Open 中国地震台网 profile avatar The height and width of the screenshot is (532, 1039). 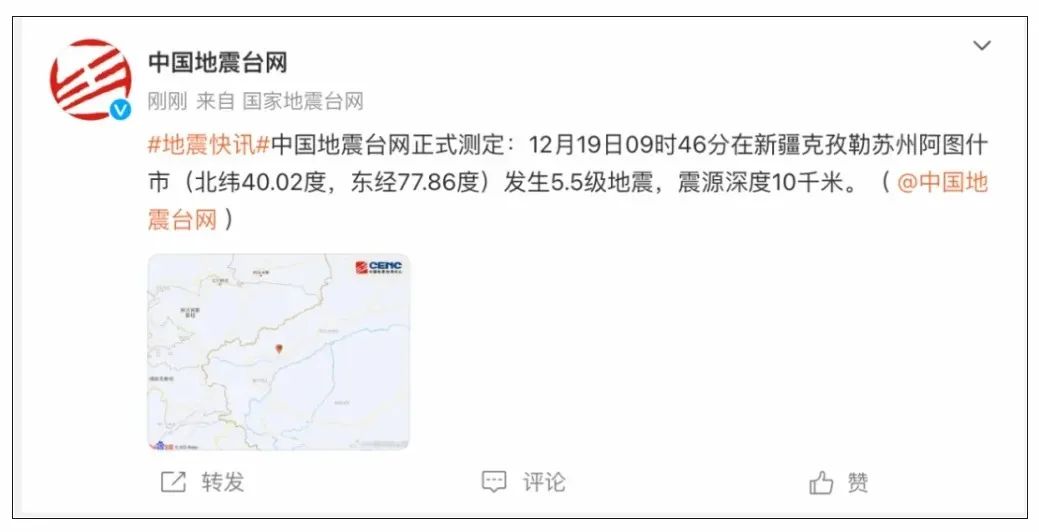90,79
